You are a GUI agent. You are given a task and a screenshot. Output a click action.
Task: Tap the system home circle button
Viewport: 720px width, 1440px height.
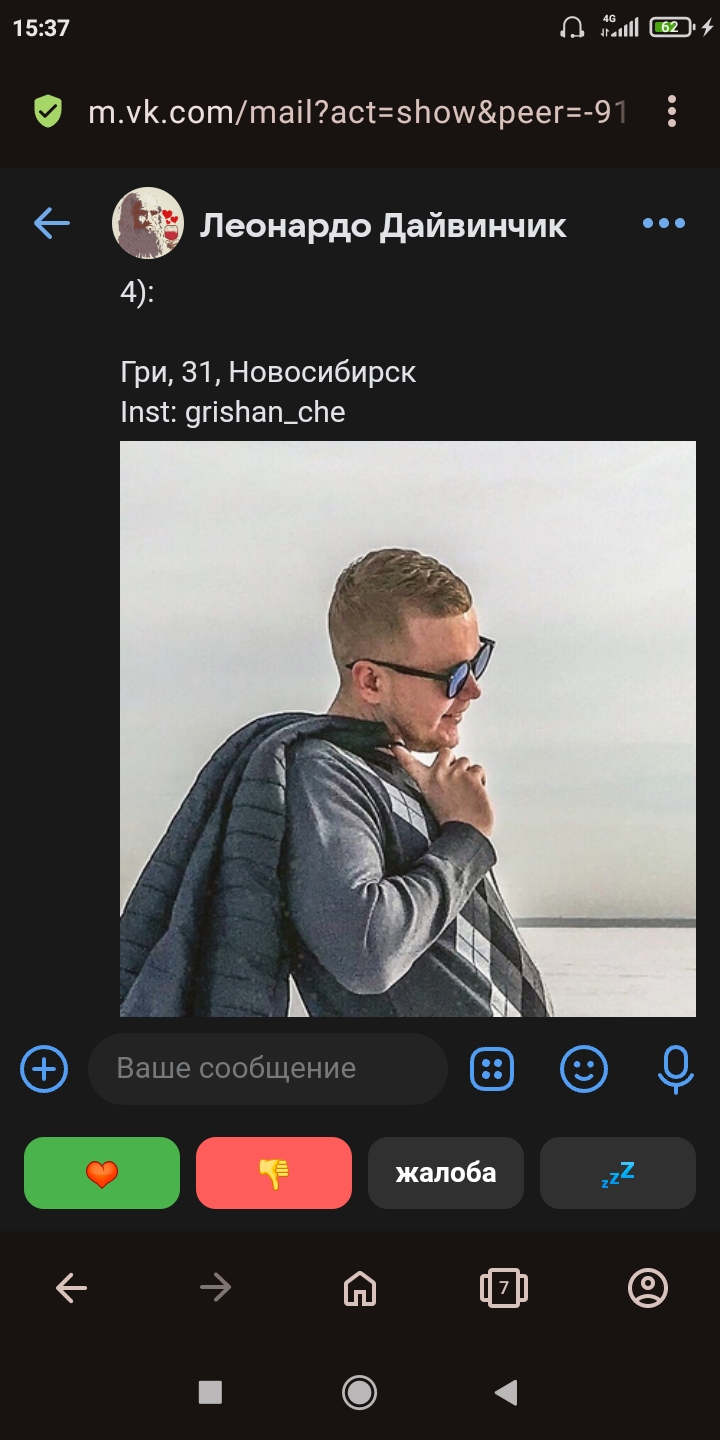[x=359, y=1392]
